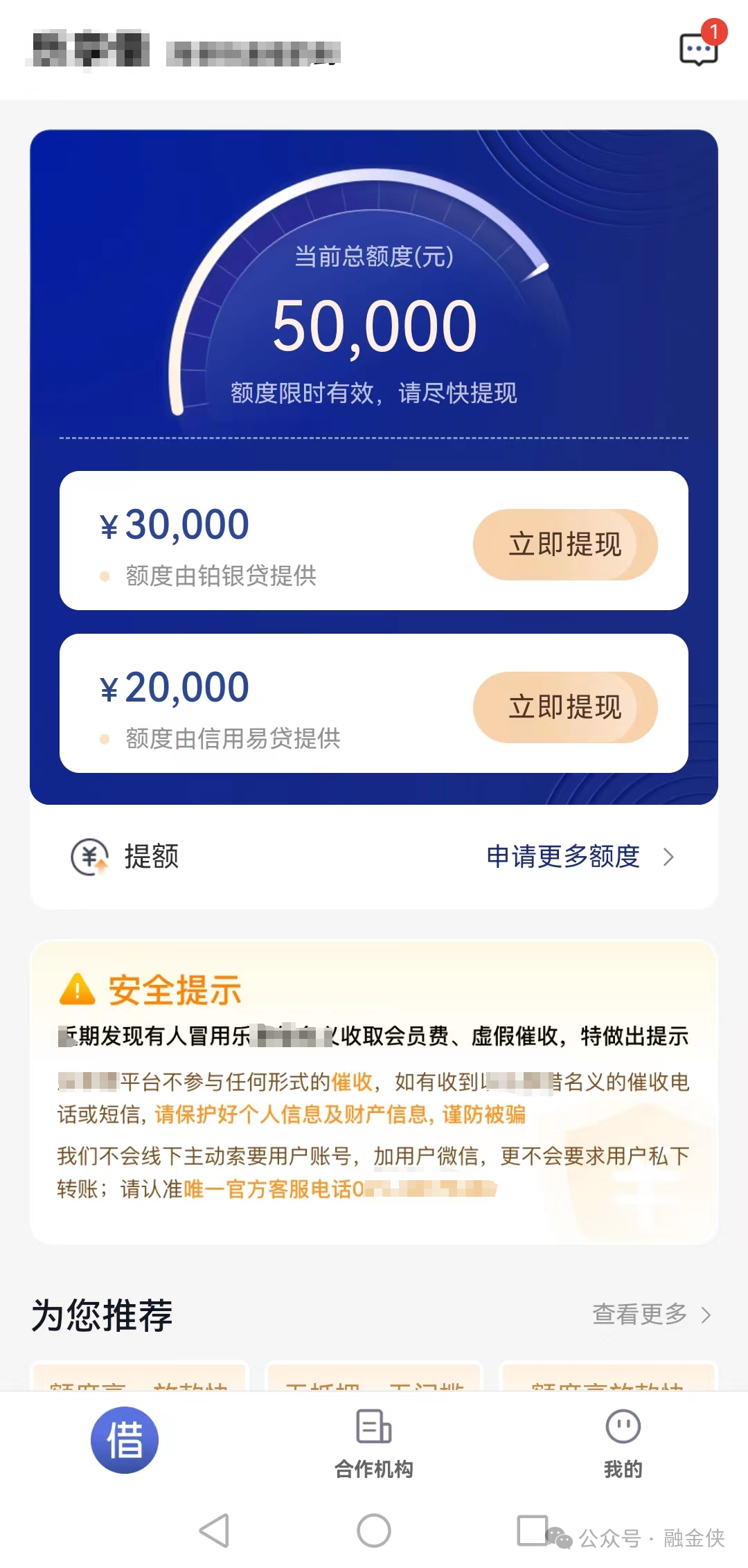Tap the home circle navigation button

373,1531
